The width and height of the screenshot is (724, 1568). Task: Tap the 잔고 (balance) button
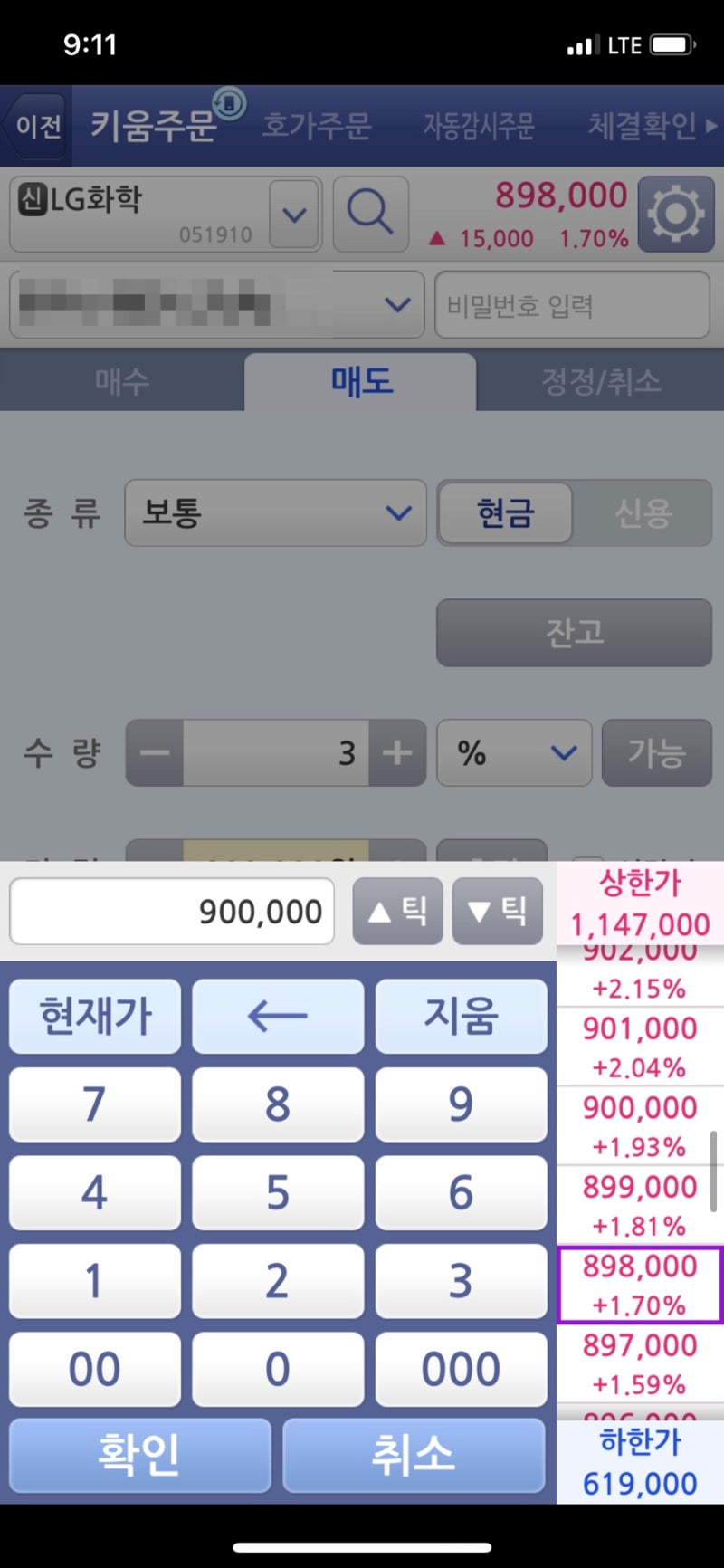point(573,633)
